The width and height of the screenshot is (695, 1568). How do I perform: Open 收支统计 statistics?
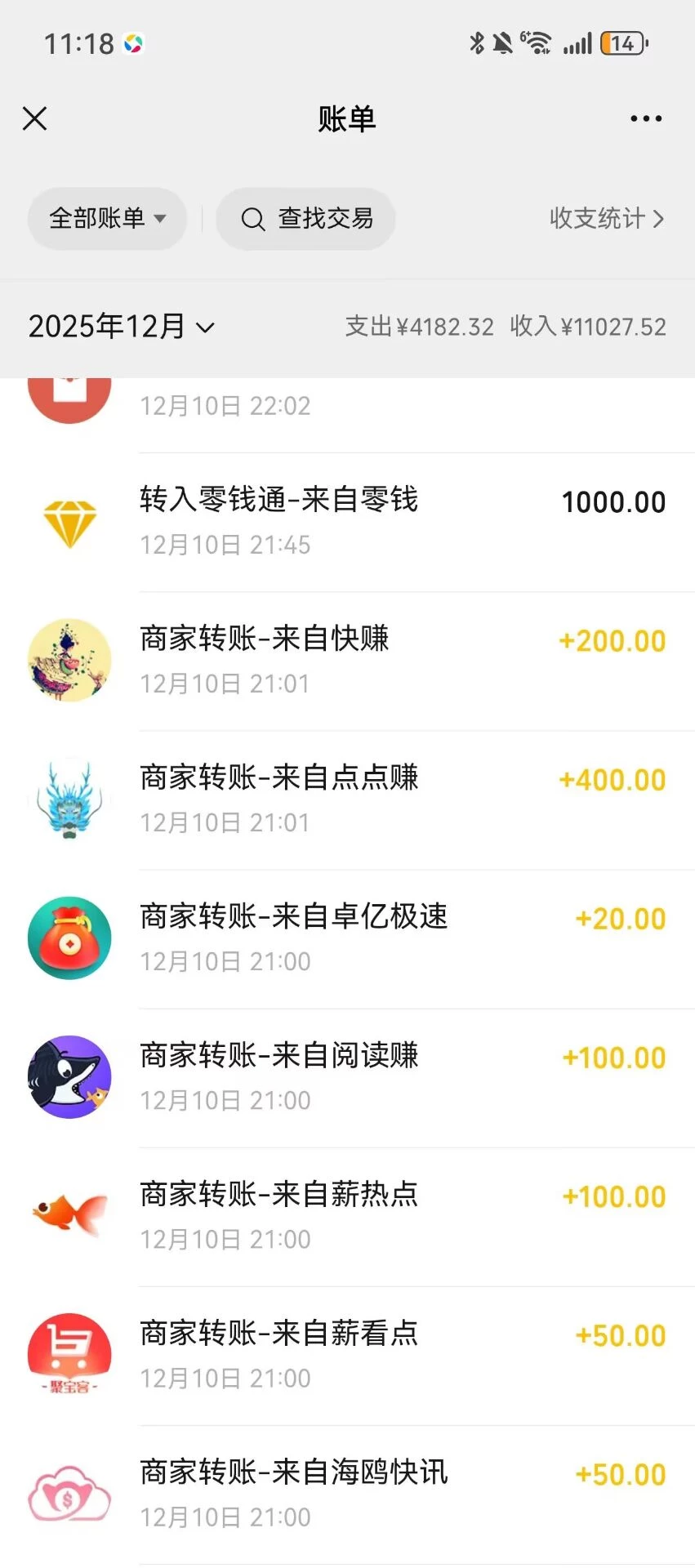[606, 219]
